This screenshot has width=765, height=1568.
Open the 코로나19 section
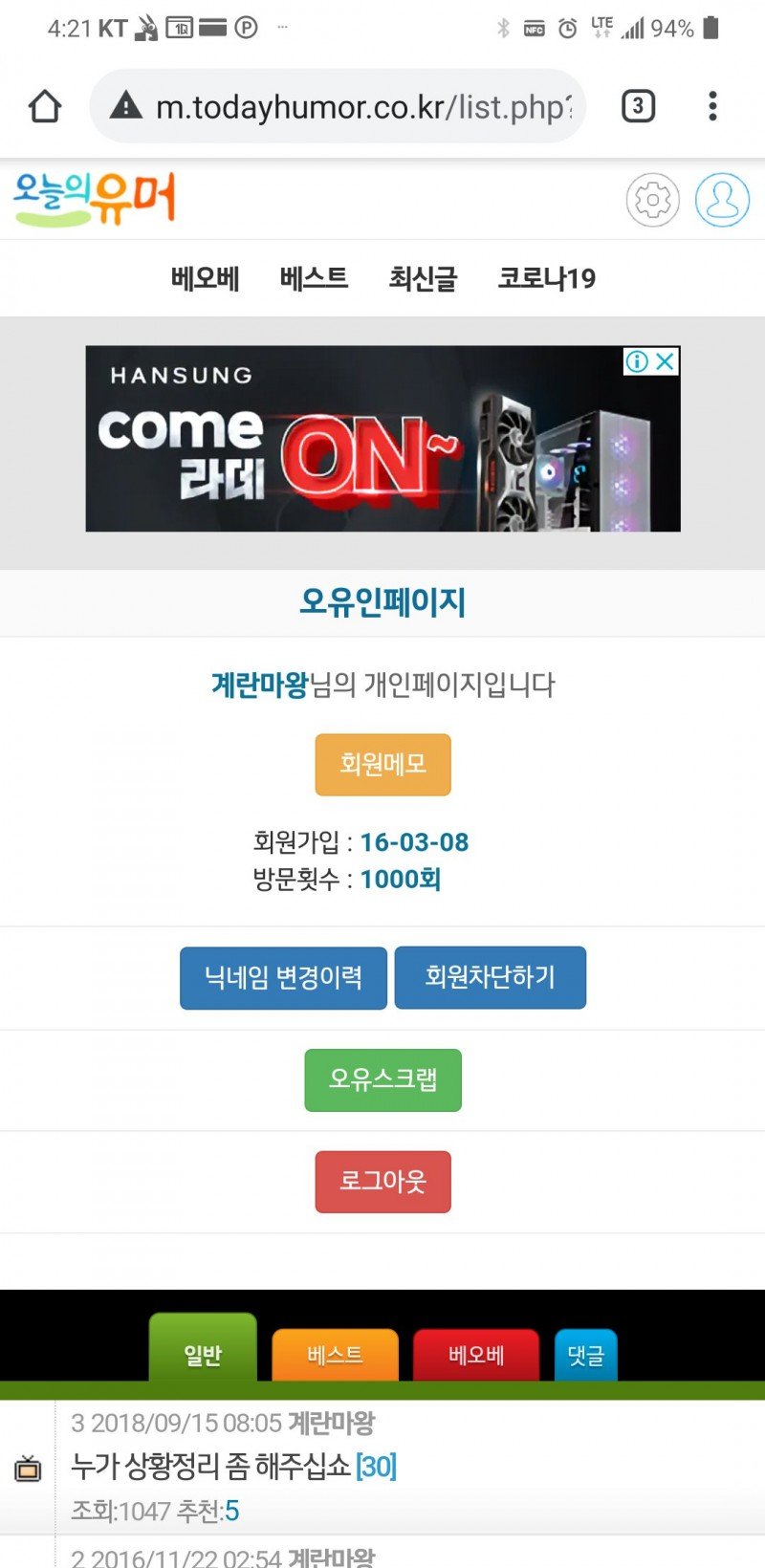click(x=546, y=278)
